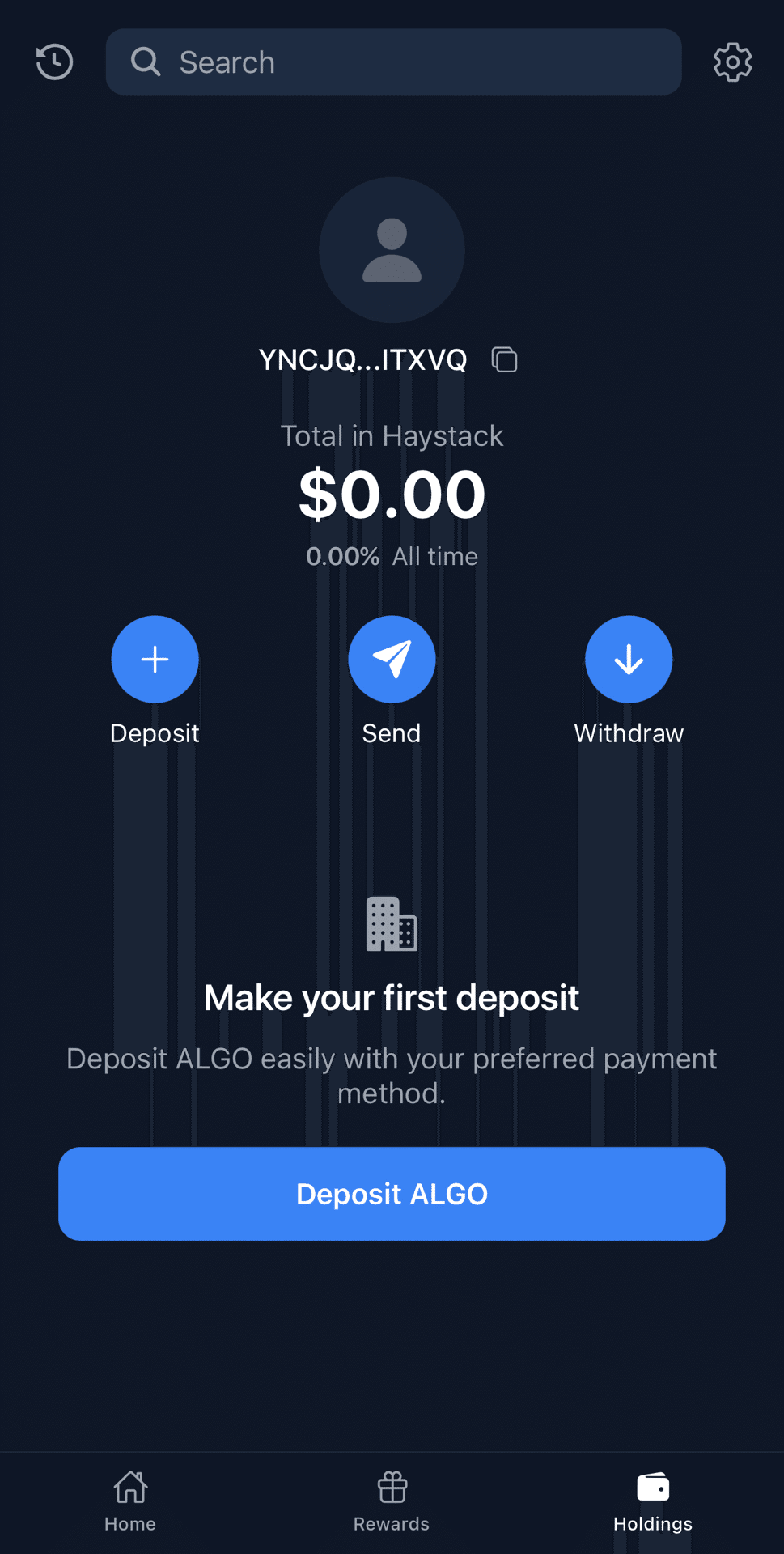Tap the Withdraw arrow button

click(x=629, y=660)
